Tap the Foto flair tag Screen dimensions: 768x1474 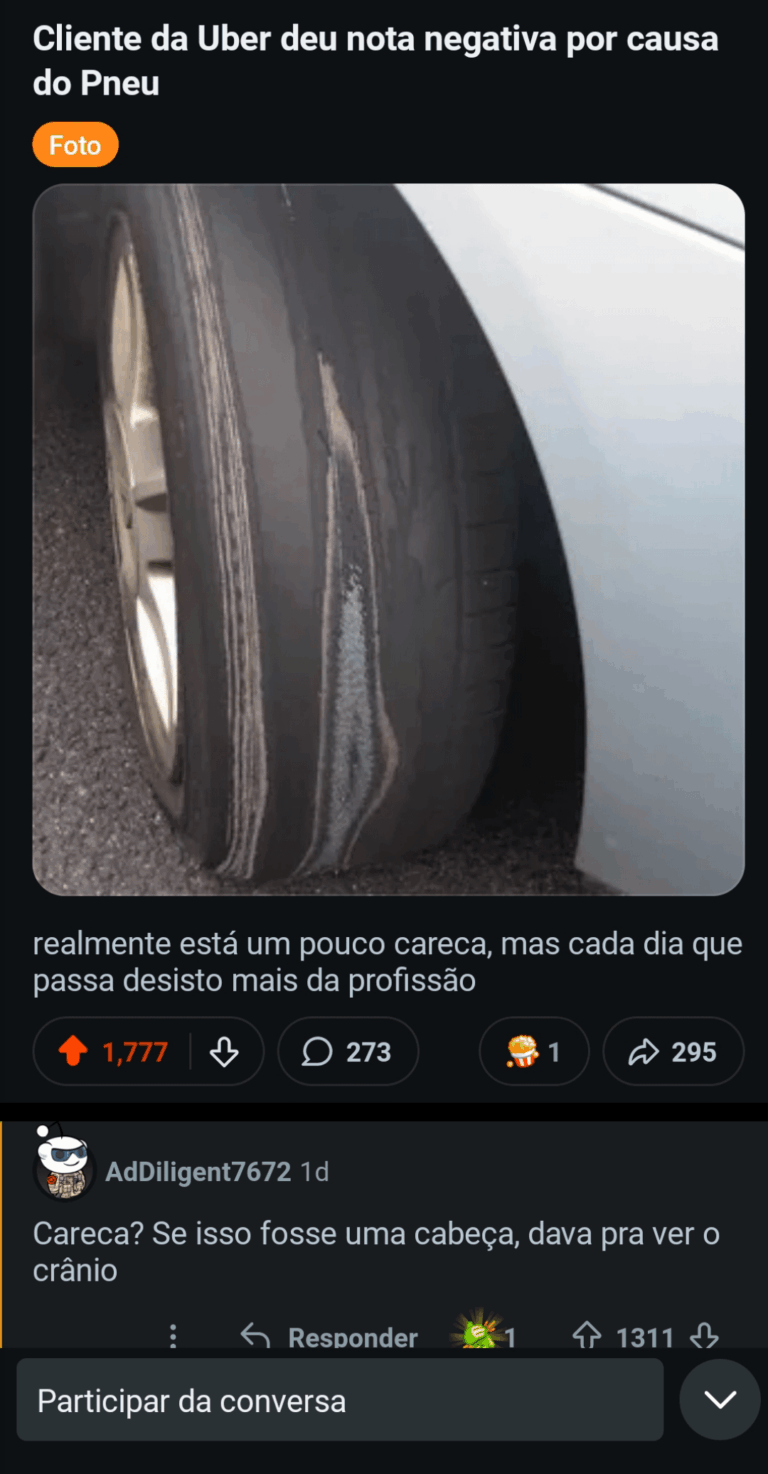click(75, 146)
